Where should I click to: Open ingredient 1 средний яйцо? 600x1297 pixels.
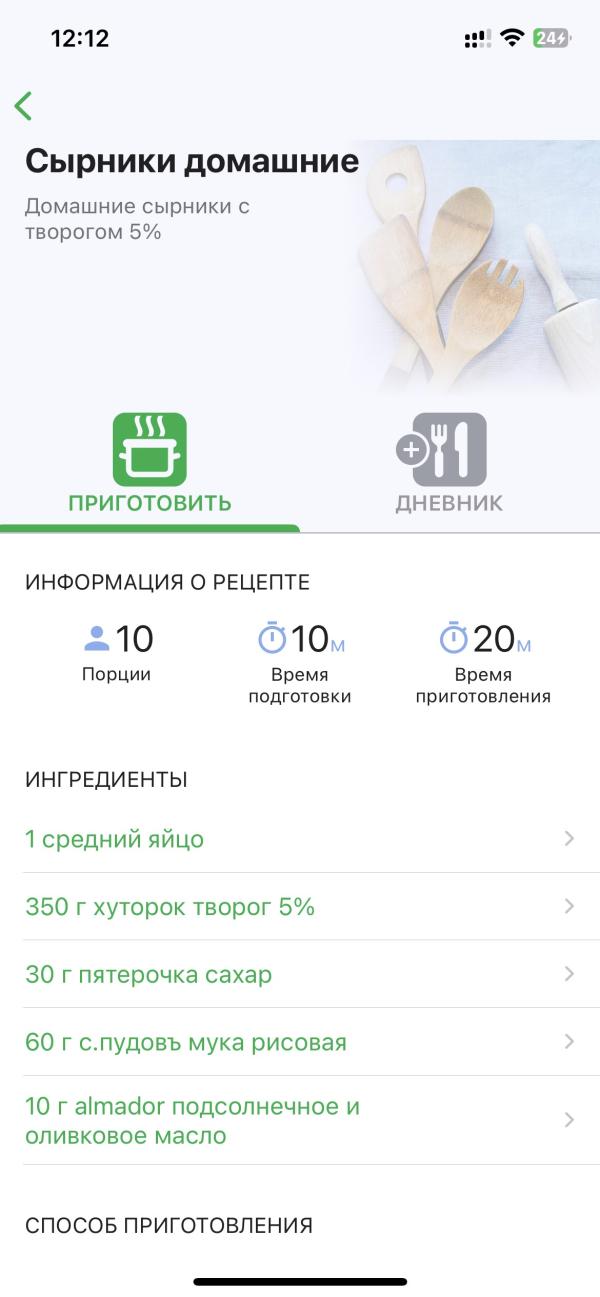coord(300,839)
